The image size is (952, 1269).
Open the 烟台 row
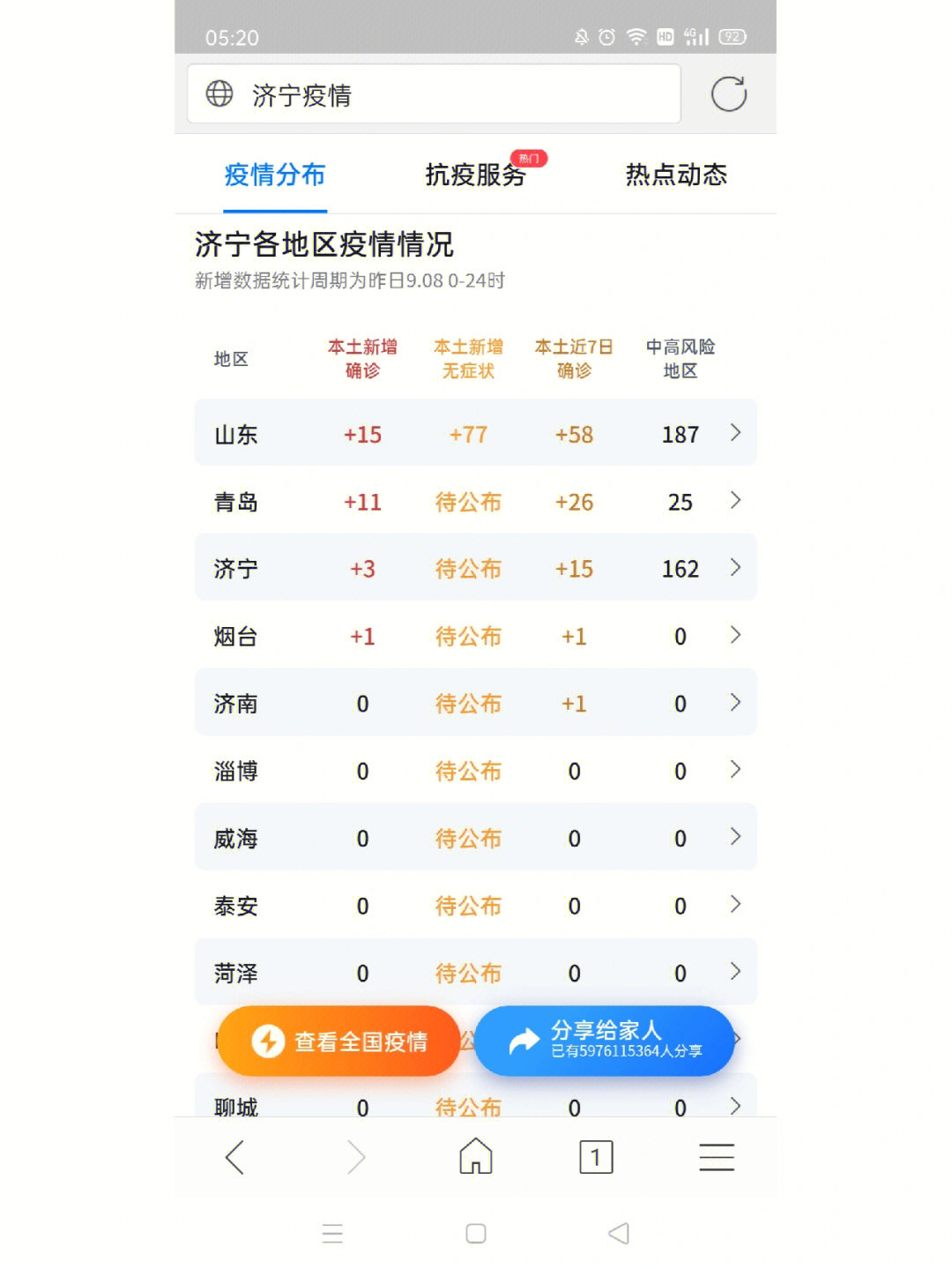coord(475,636)
